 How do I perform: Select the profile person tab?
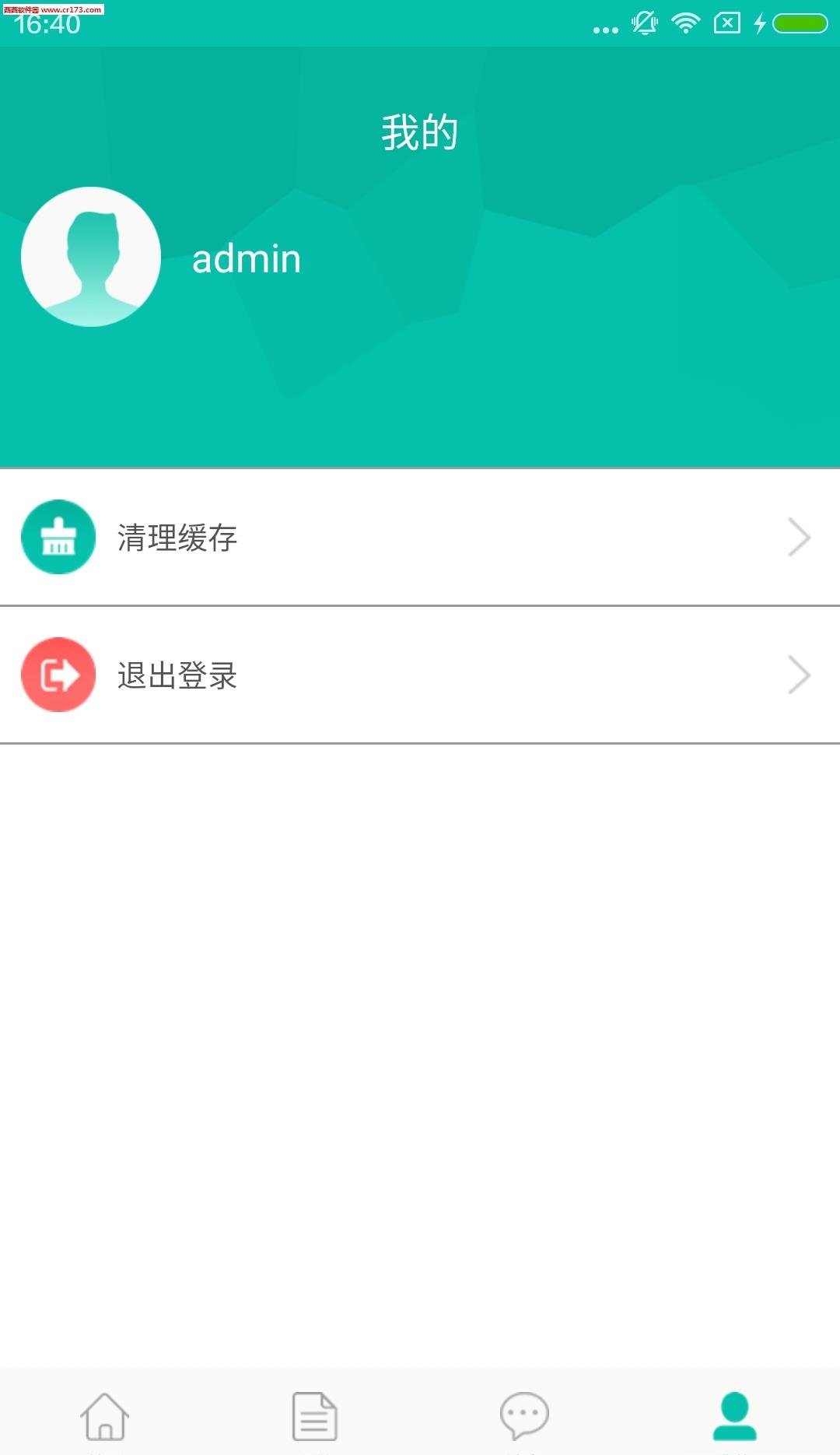735,1416
